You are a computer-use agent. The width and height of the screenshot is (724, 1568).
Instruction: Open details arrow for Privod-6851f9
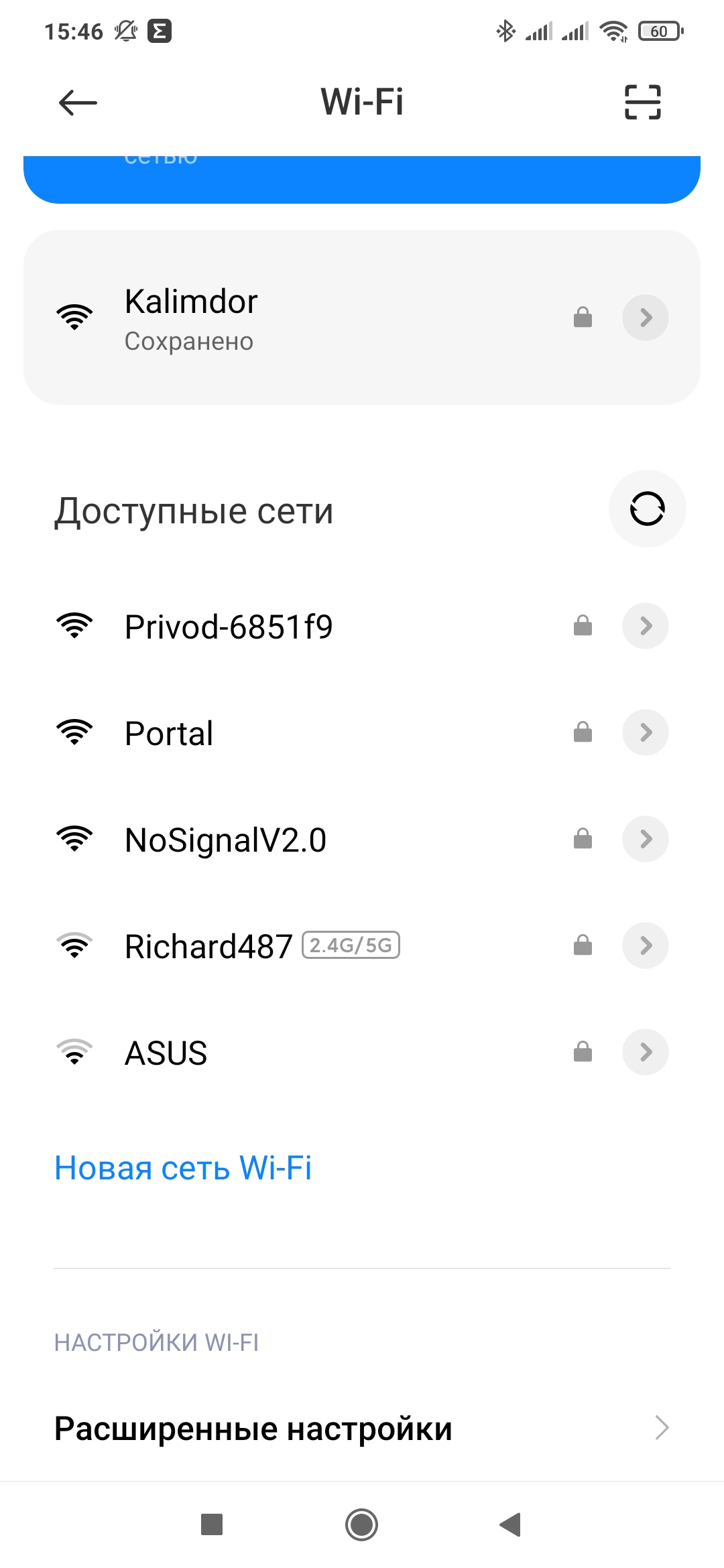[645, 626]
